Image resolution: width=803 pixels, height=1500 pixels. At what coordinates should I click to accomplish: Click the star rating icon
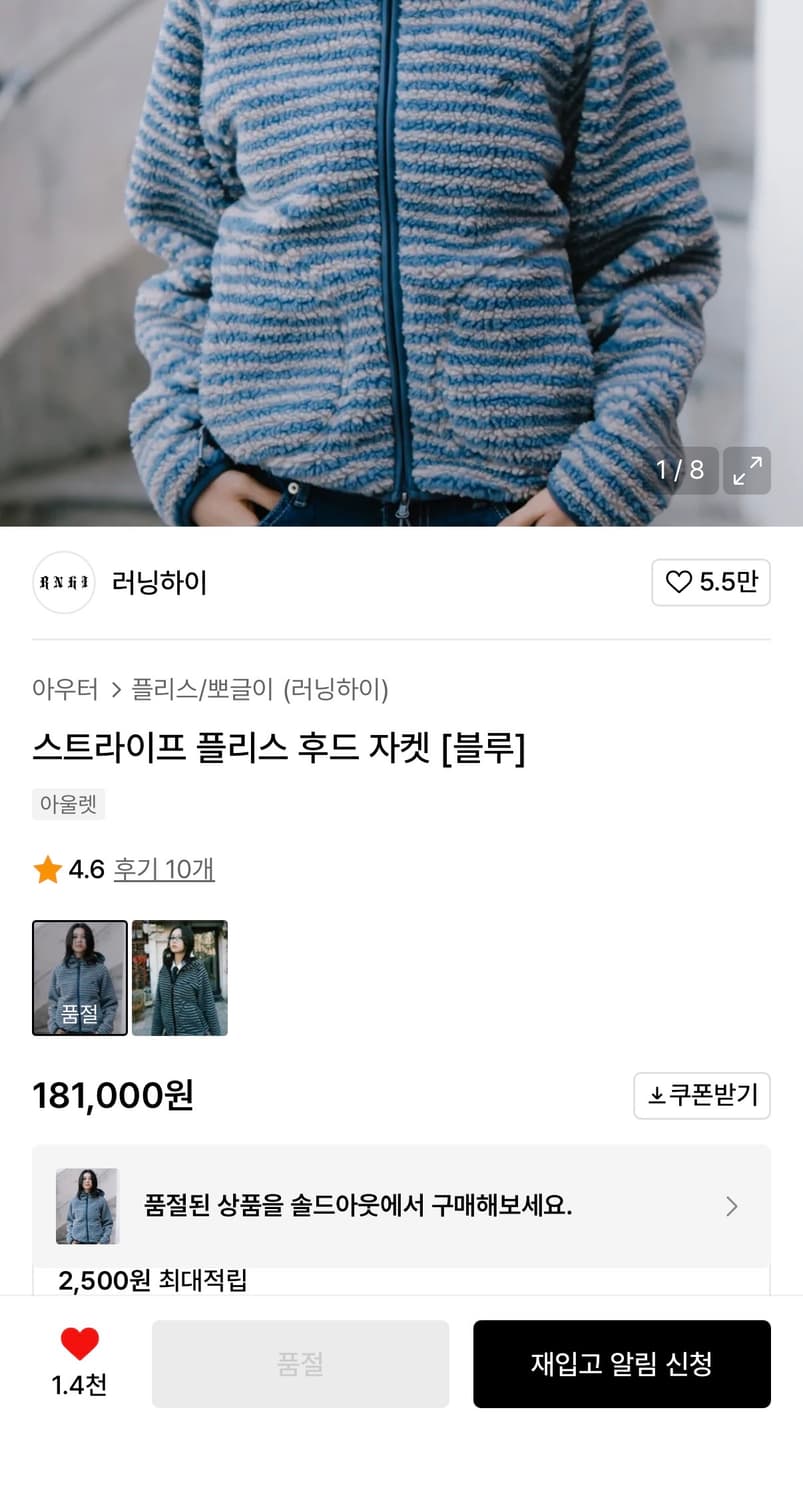coord(46,869)
